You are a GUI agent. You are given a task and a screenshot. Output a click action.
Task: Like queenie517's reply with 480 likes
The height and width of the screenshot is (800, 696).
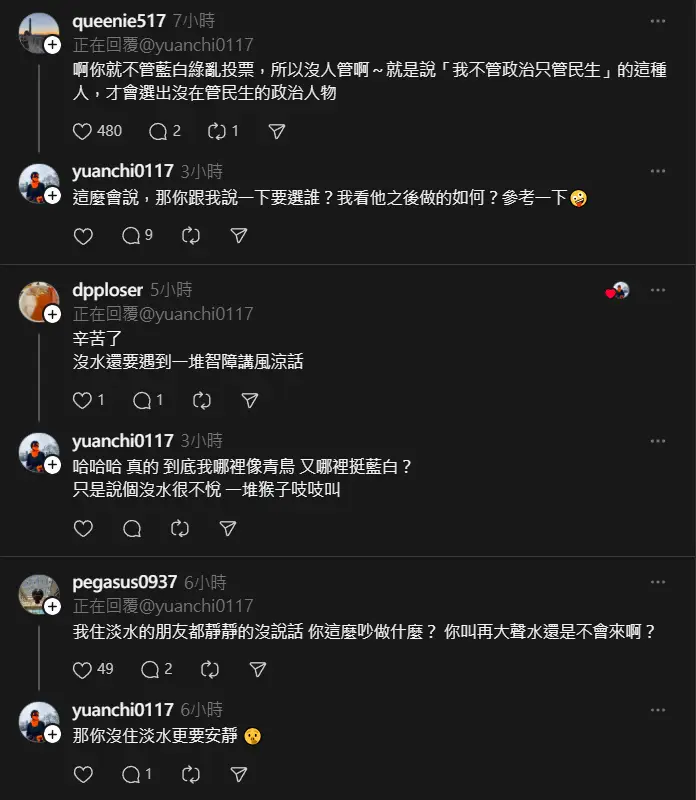pos(84,132)
